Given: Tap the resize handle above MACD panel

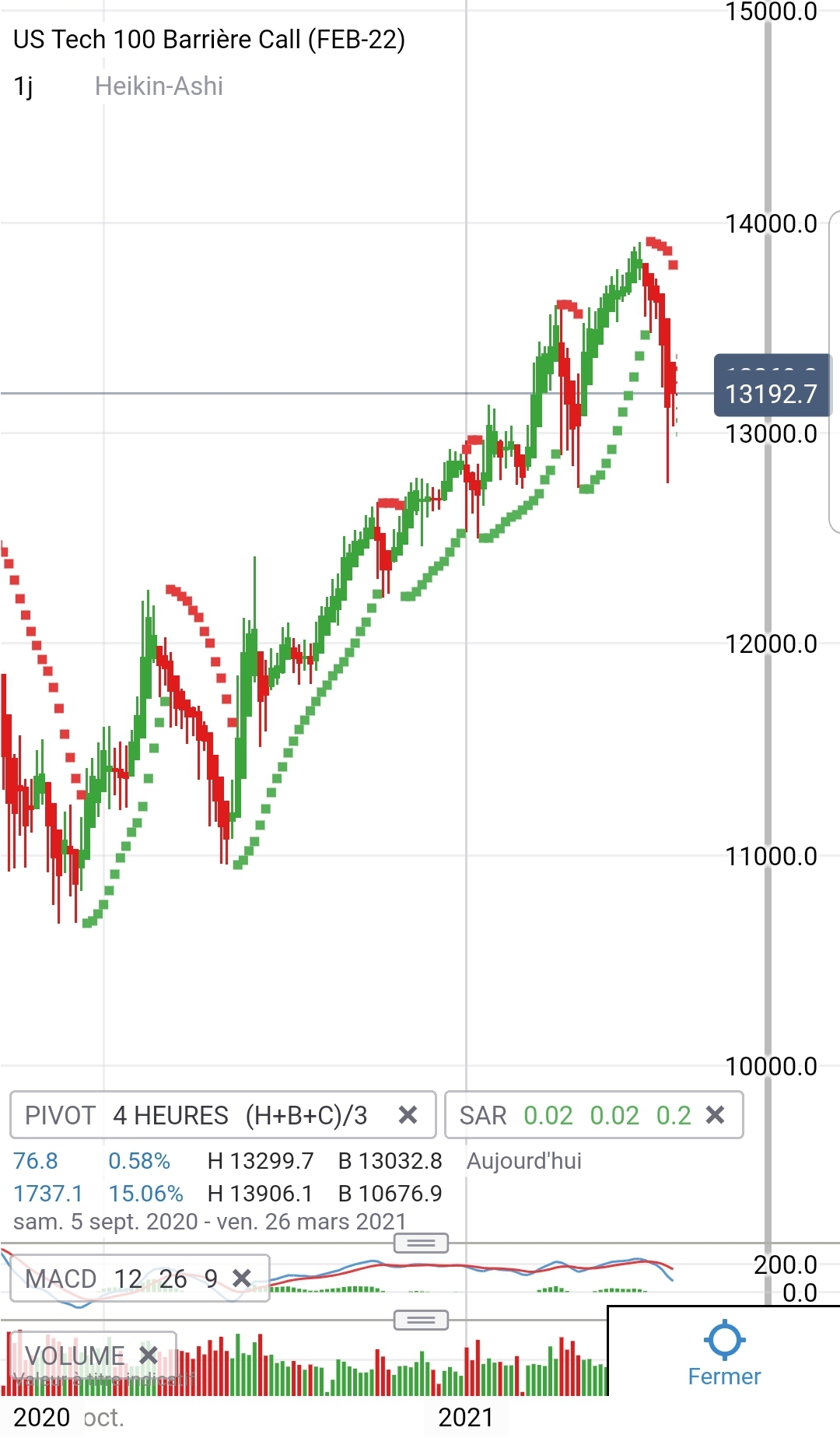Looking at the screenshot, I should 421,1243.
